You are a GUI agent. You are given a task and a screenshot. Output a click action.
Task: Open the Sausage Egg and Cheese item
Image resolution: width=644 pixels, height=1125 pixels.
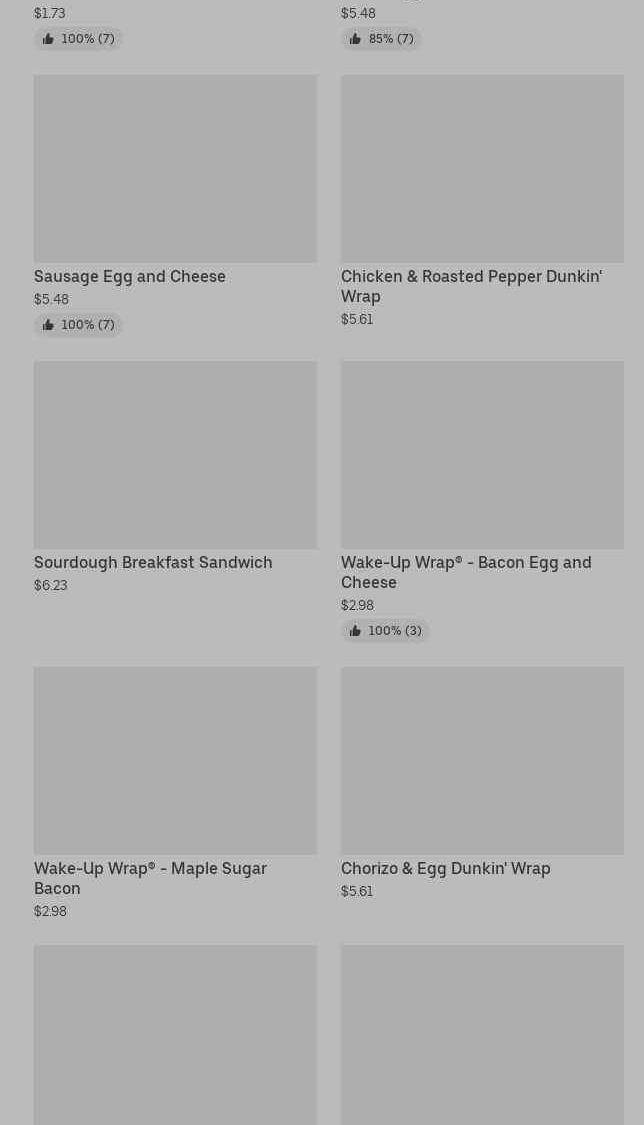click(175, 205)
